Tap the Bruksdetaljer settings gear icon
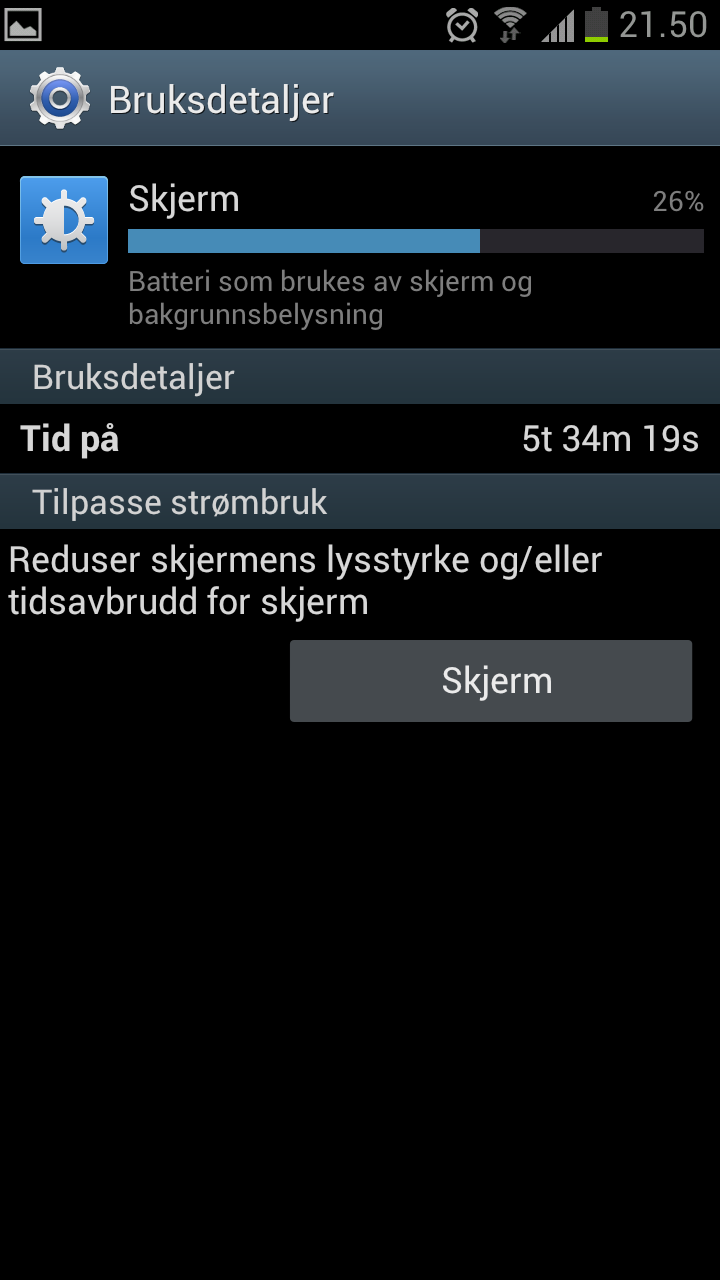 coord(60,98)
